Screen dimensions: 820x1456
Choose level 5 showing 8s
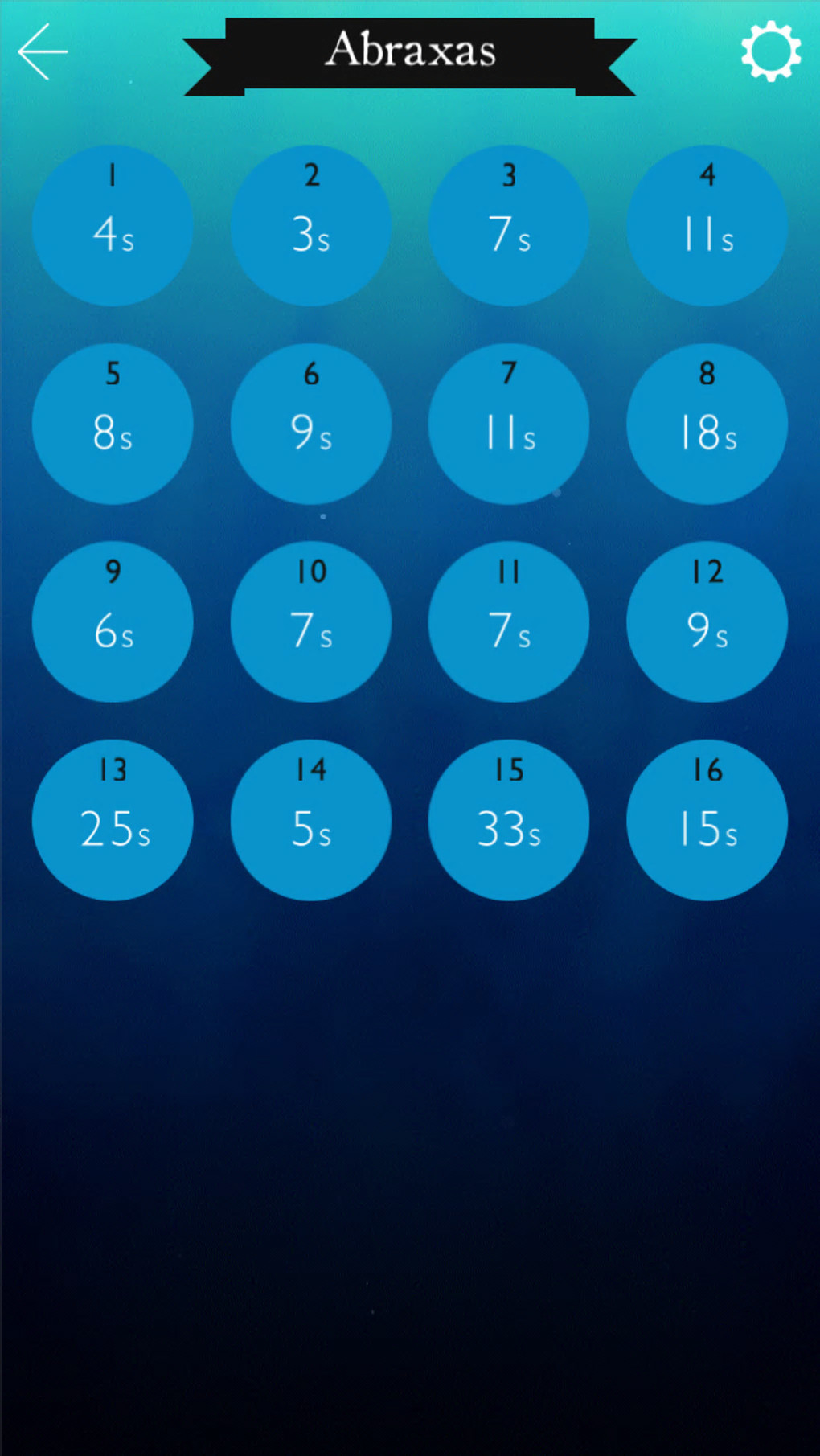coord(113,424)
